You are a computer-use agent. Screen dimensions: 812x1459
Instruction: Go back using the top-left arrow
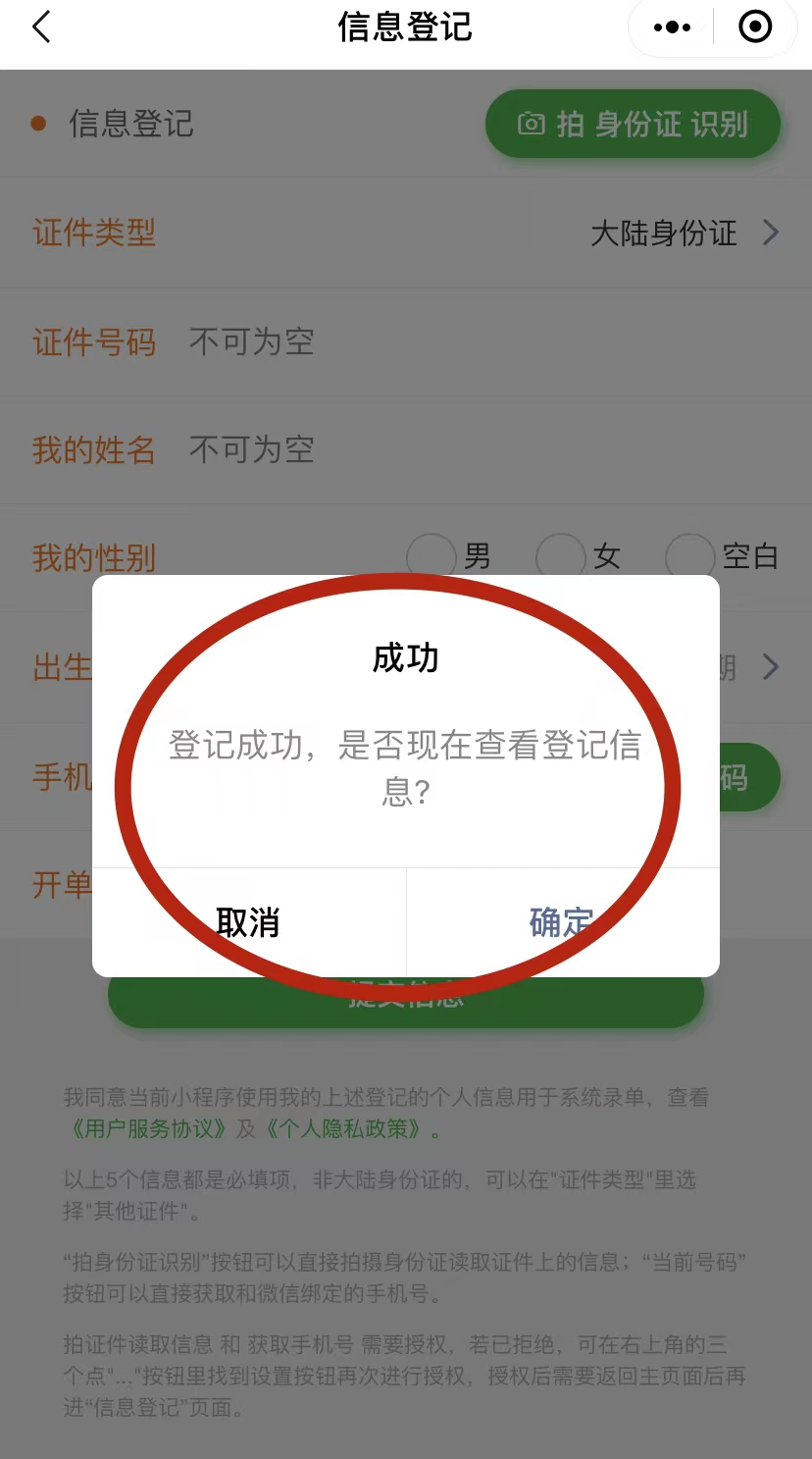41,27
